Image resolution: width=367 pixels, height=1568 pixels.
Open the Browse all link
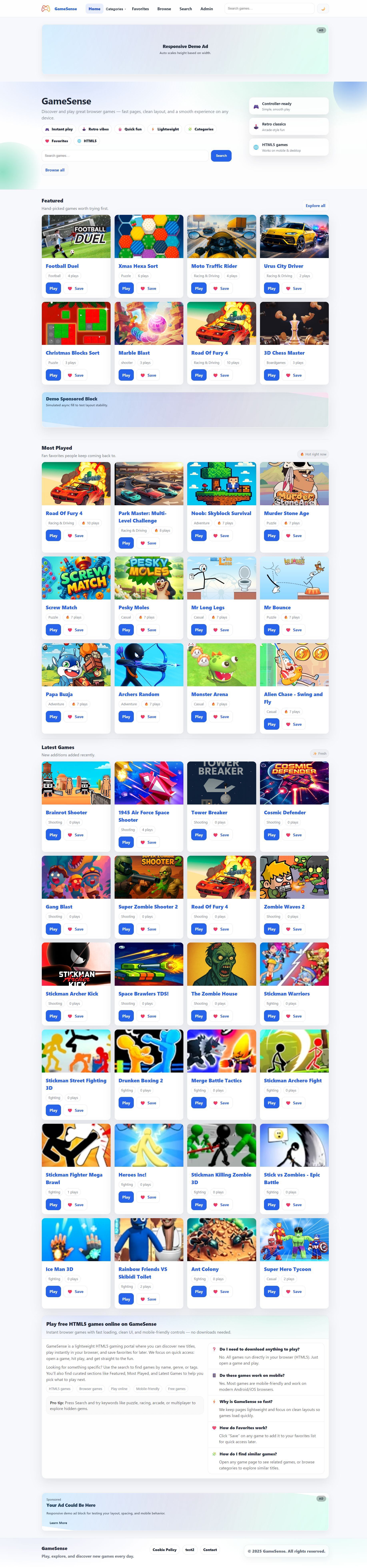(x=55, y=170)
